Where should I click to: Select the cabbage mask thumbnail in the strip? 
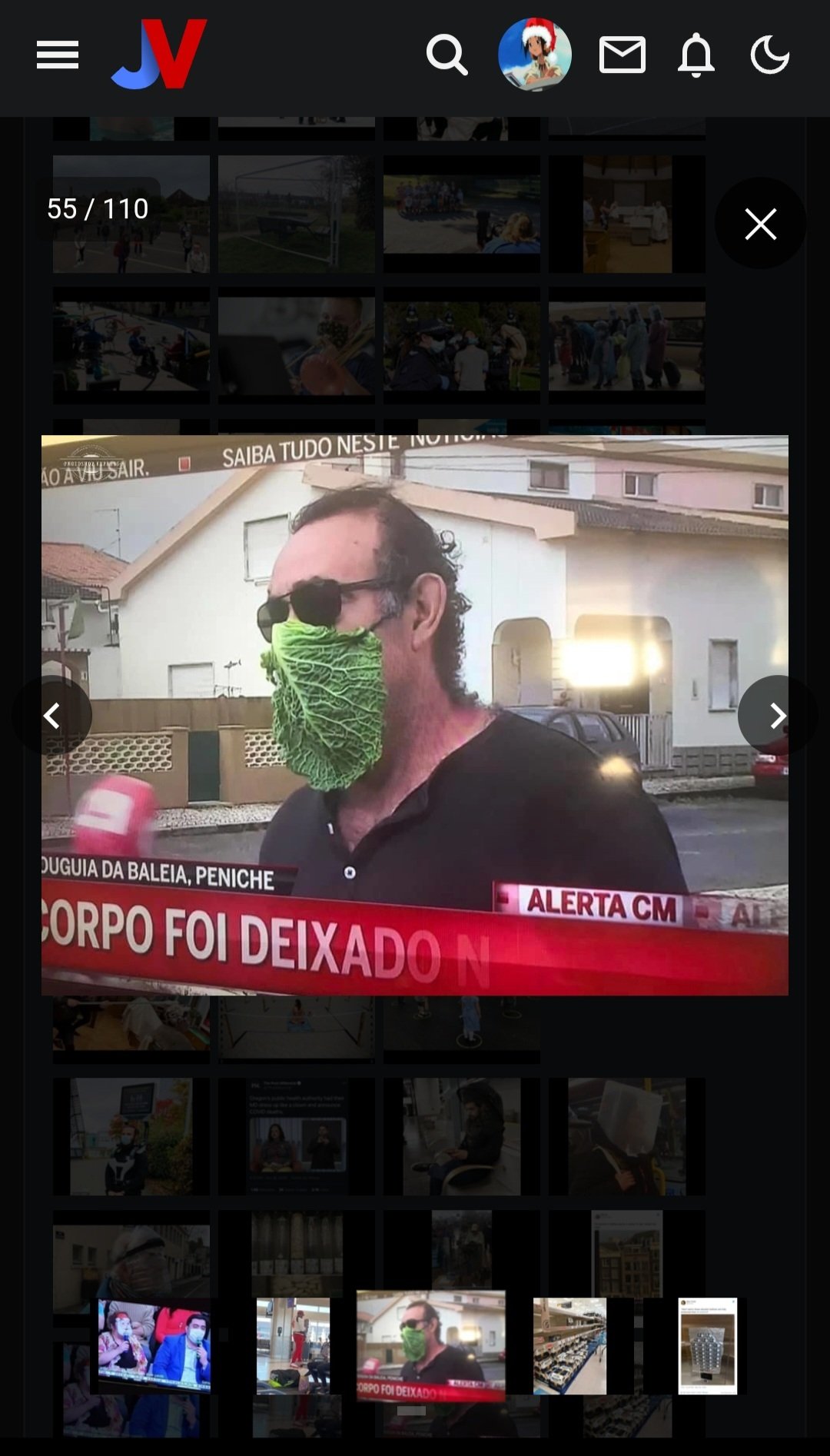[x=431, y=1346]
